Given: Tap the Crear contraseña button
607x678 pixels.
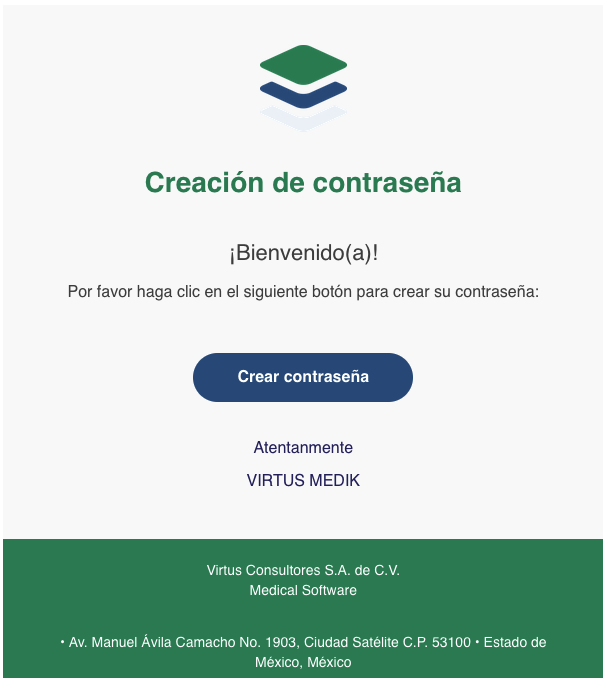Looking at the screenshot, I should (303, 377).
